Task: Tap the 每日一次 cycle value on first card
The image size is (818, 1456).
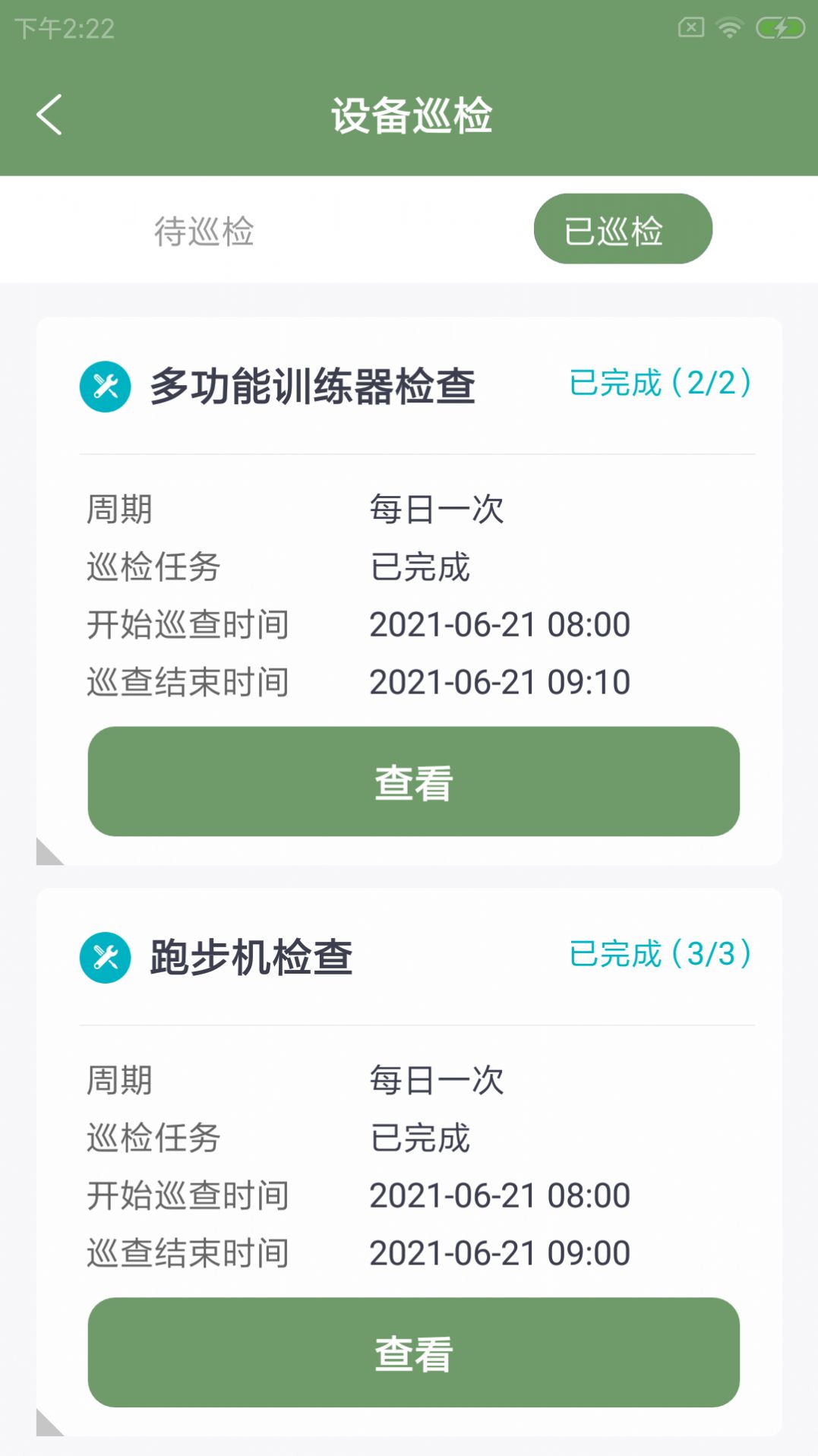Action: point(436,509)
